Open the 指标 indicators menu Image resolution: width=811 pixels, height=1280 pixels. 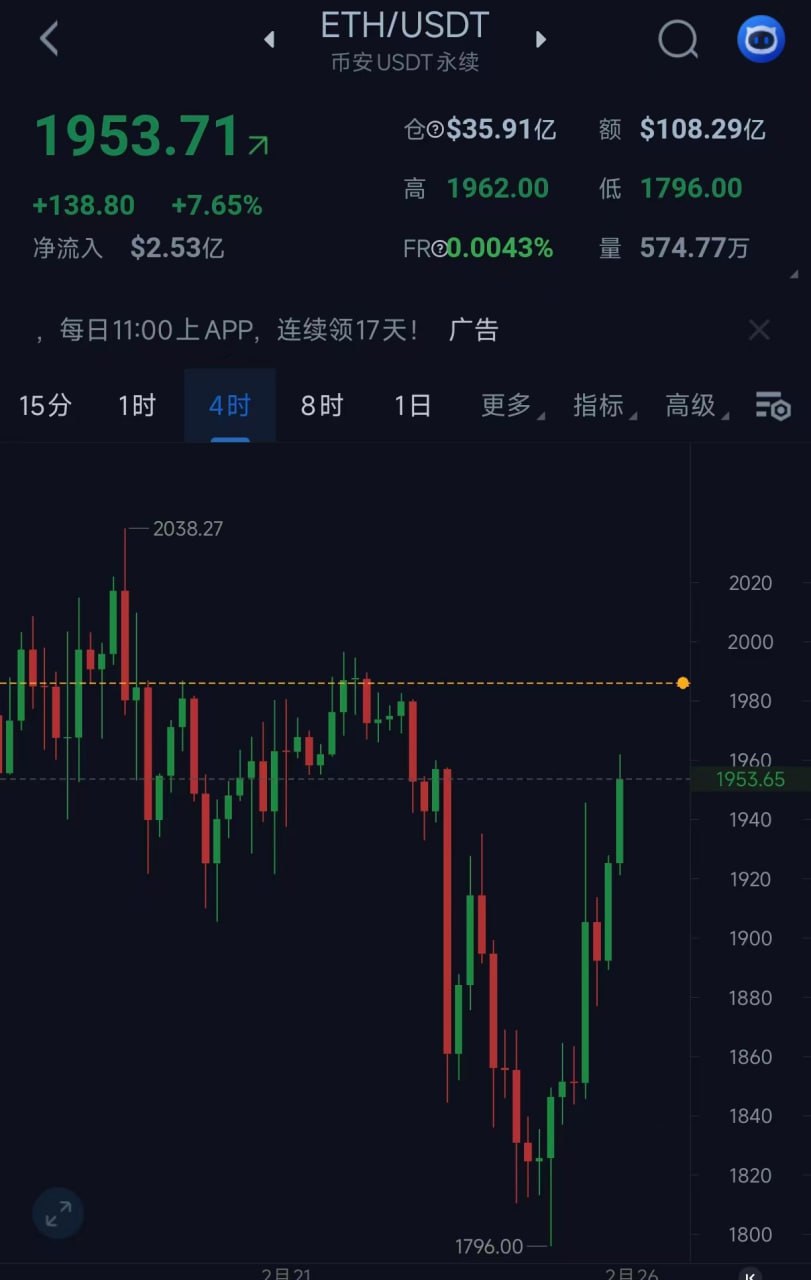click(x=600, y=406)
